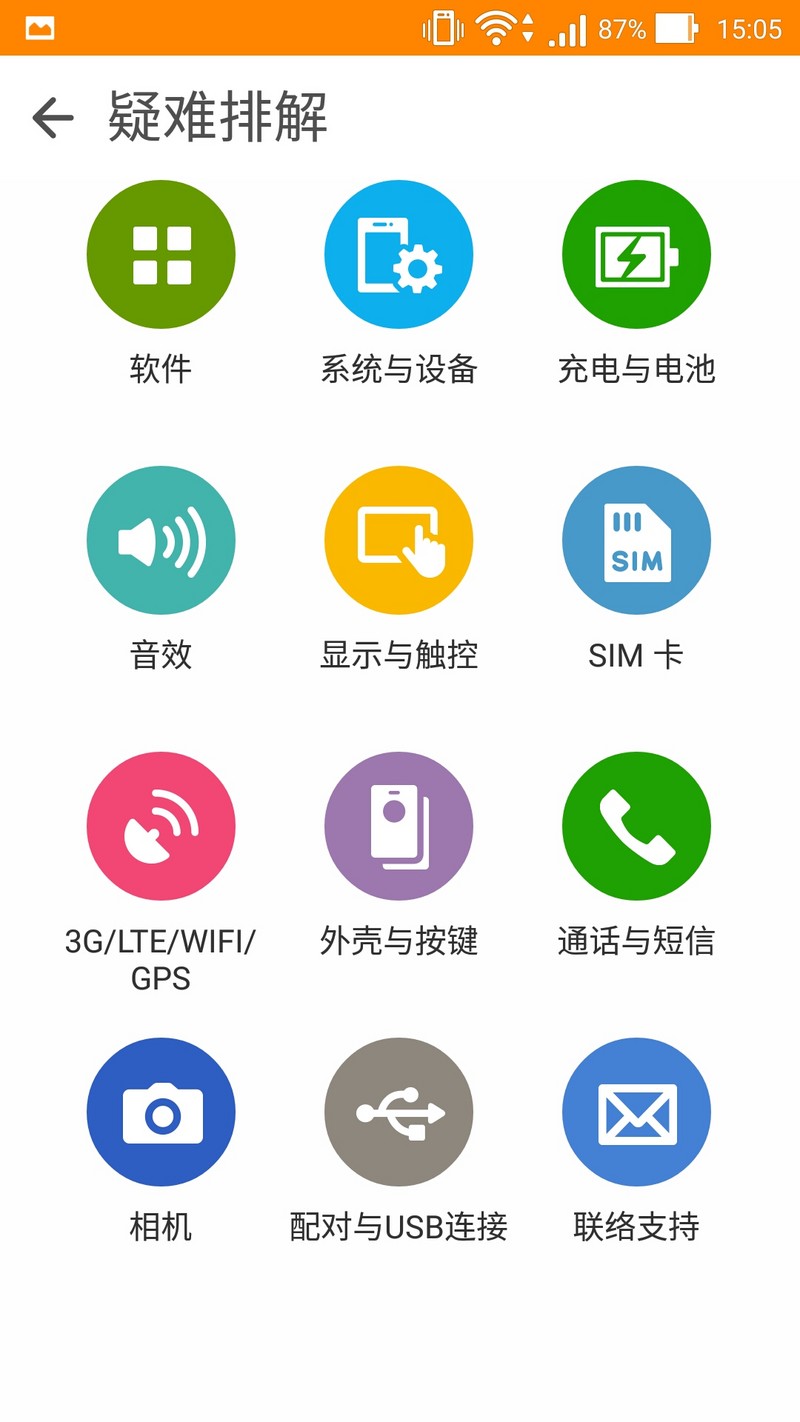The image size is (800, 1422).
Task: Select the 通话与短信 calls and SMS icon
Action: pyautogui.click(x=636, y=825)
